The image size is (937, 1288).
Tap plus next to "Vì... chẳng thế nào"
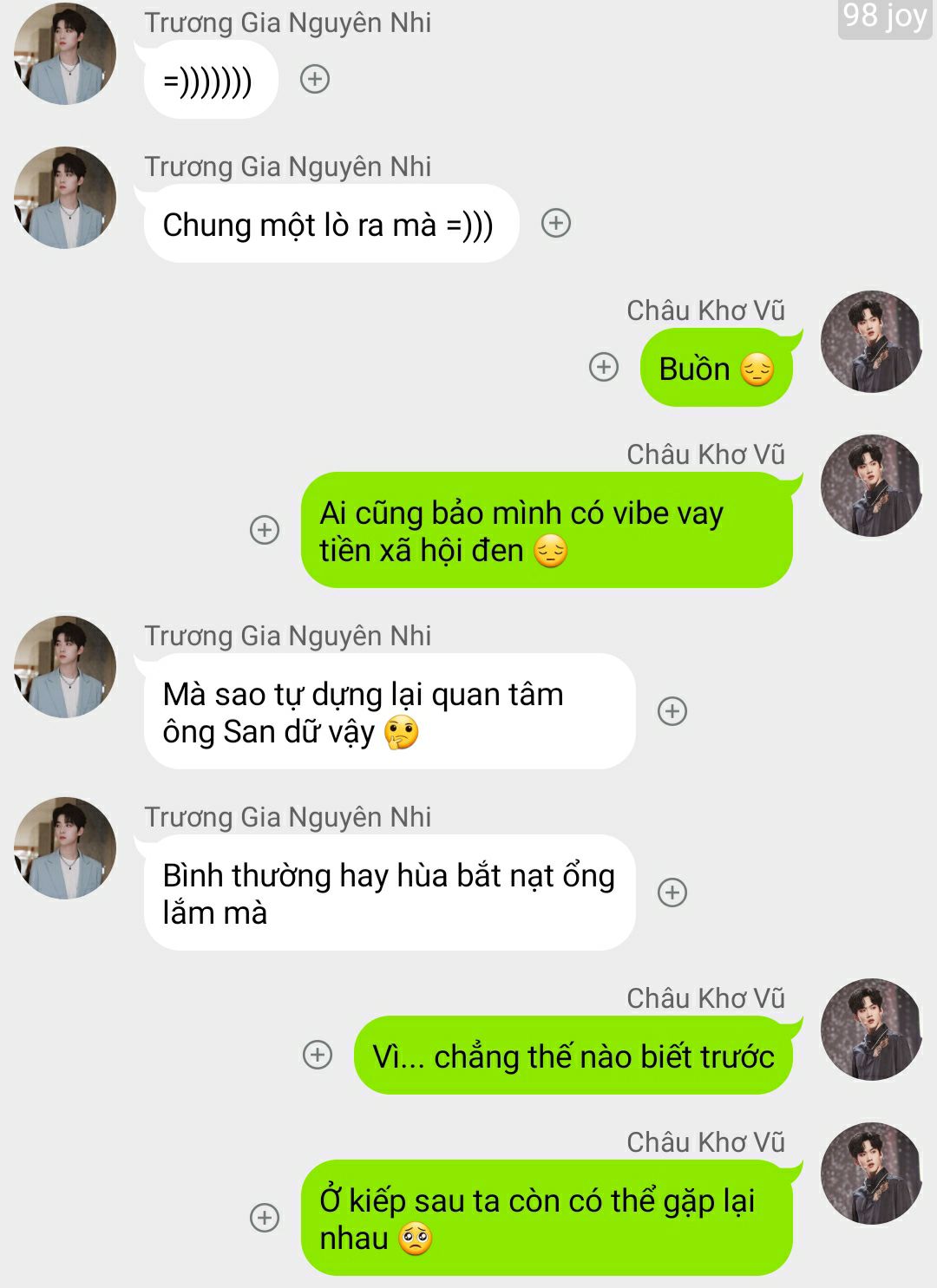click(318, 1055)
